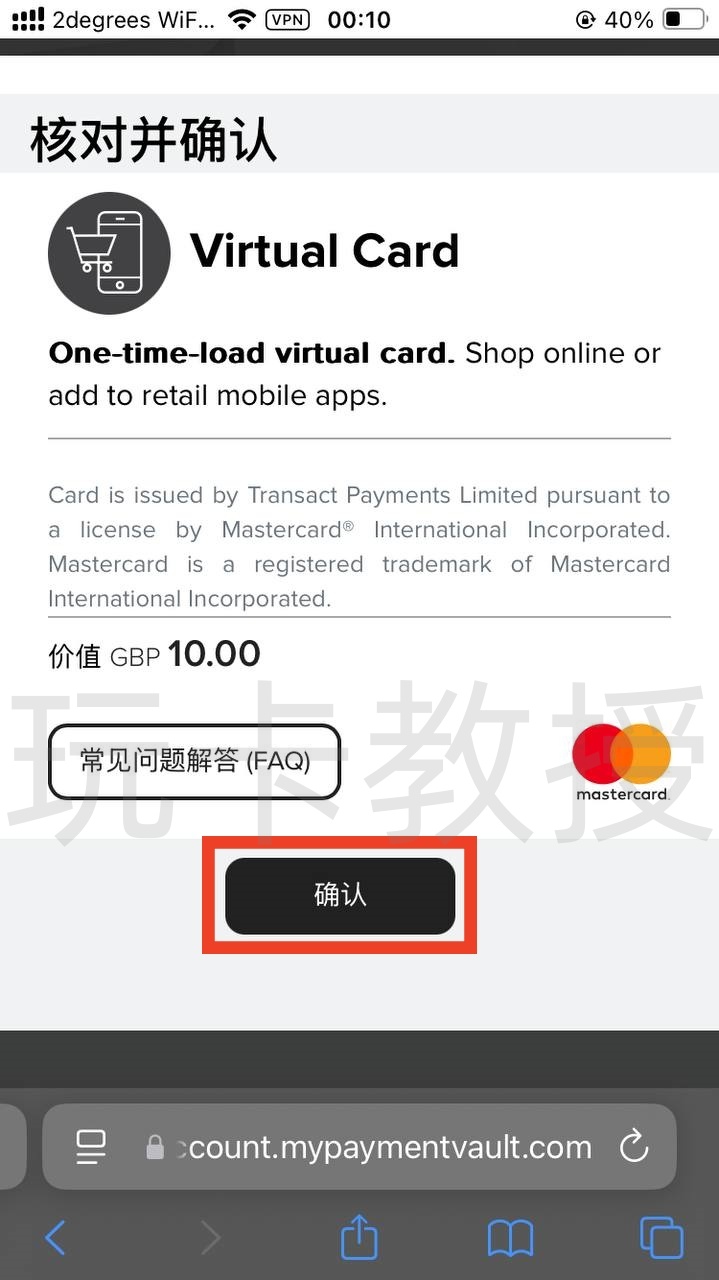Tap the 确认 confirm button
The image size is (719, 1280).
pyautogui.click(x=340, y=895)
